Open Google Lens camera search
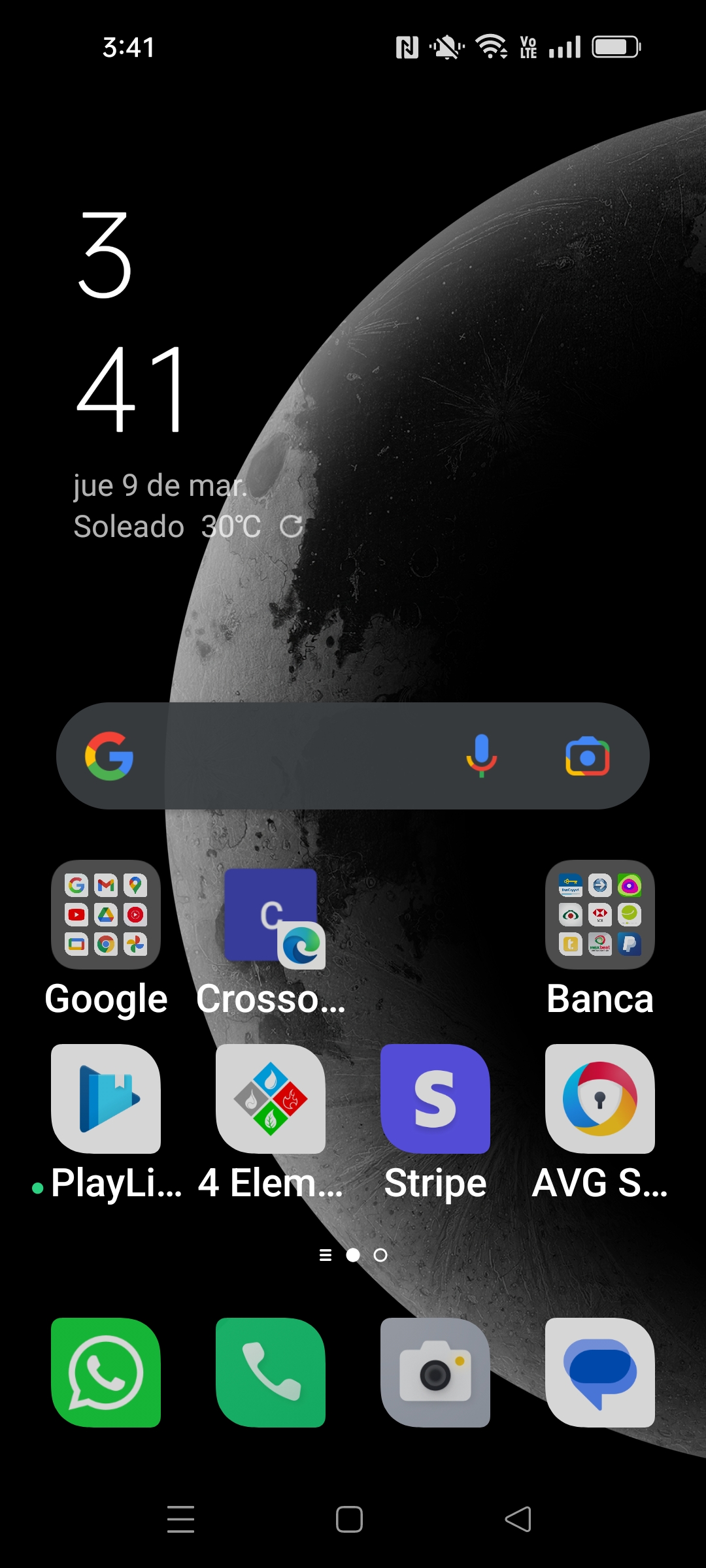Screen dimensions: 706x1568 587,757
